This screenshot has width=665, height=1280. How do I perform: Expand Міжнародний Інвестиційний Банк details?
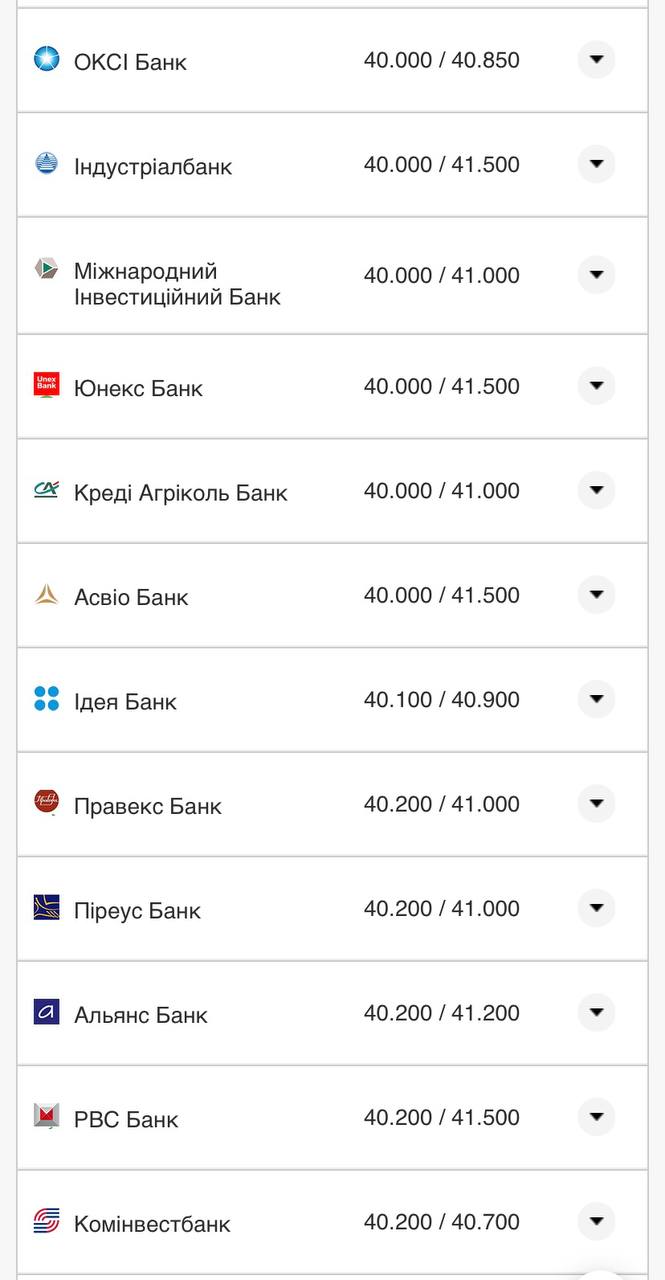tap(596, 274)
